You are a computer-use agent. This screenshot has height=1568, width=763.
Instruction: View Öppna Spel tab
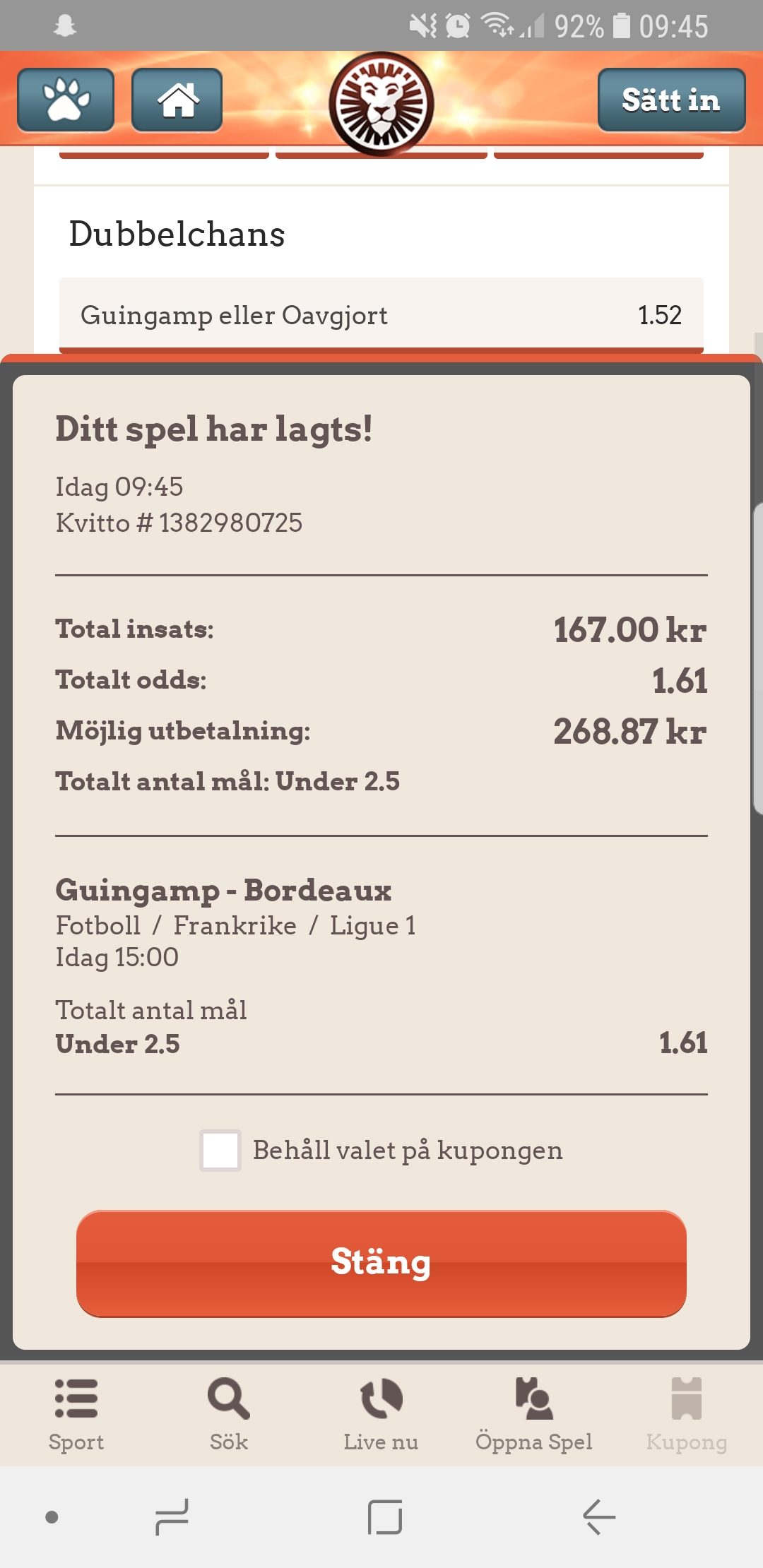(x=534, y=1415)
